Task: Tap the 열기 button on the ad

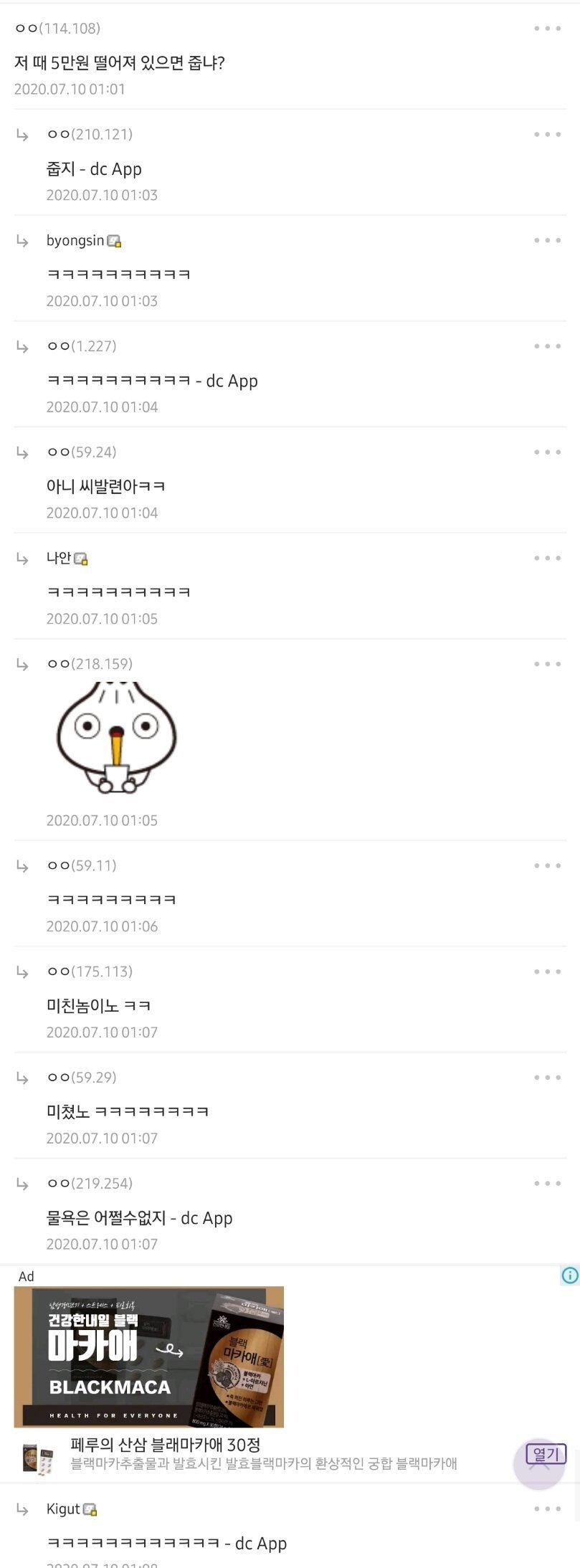Action: pos(546,1454)
